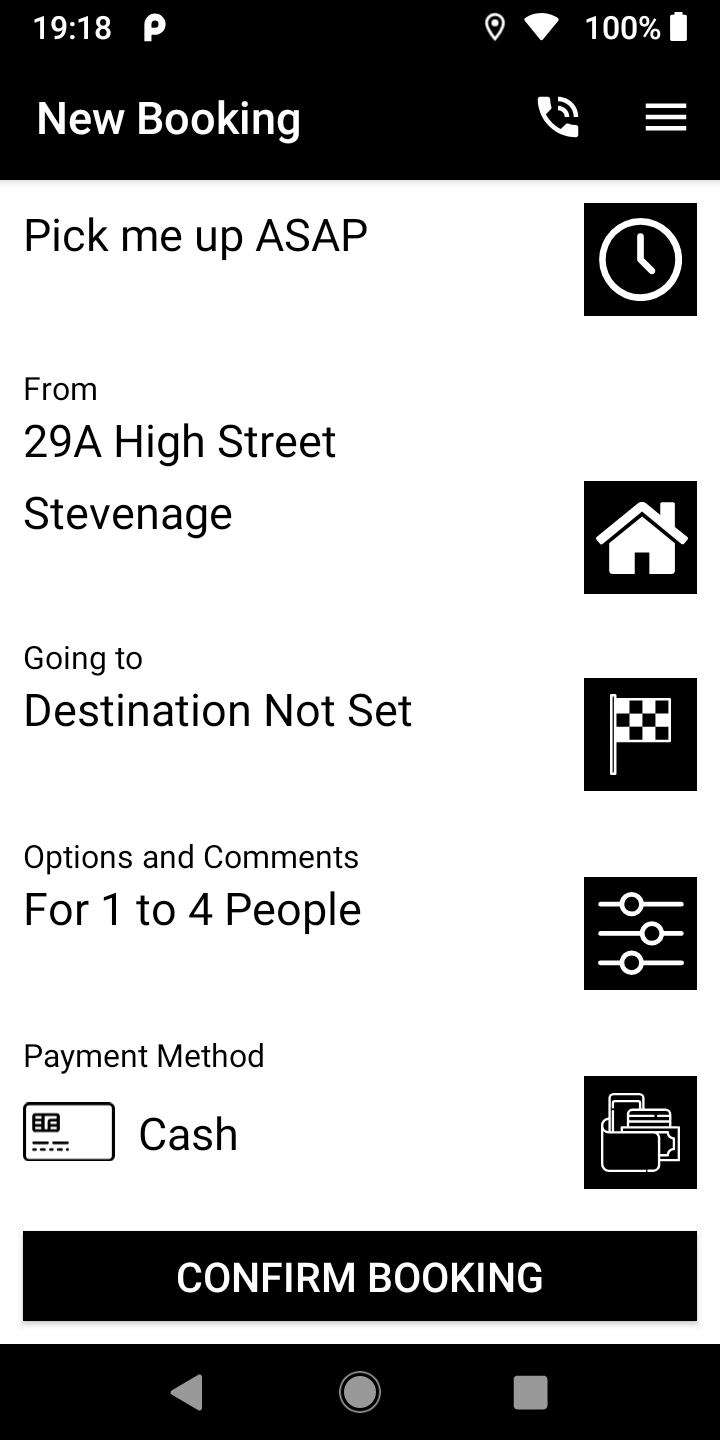Return to the home screen
This screenshot has height=1440, width=720.
click(x=360, y=1391)
